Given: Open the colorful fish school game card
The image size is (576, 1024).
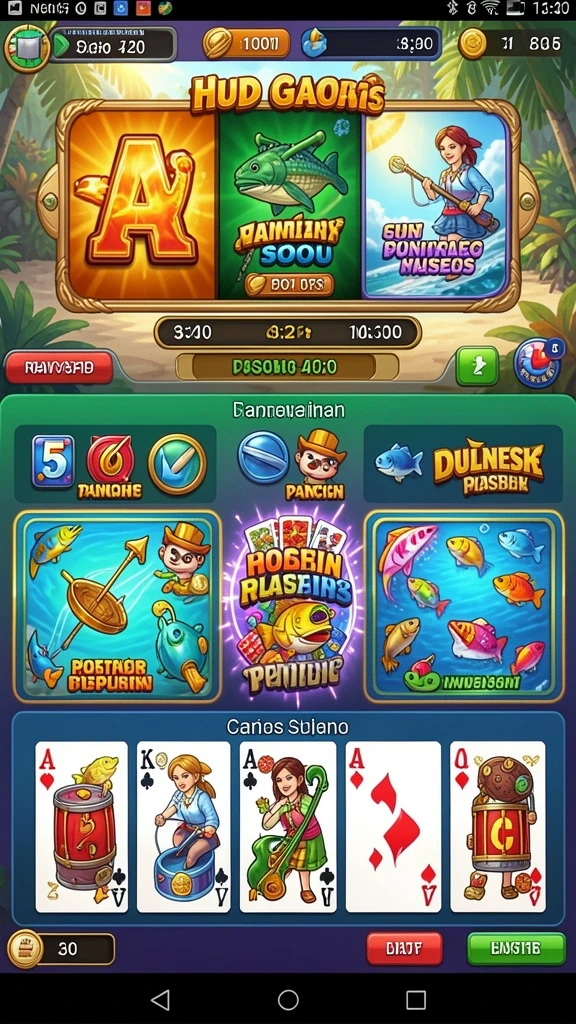Looking at the screenshot, I should 464,607.
